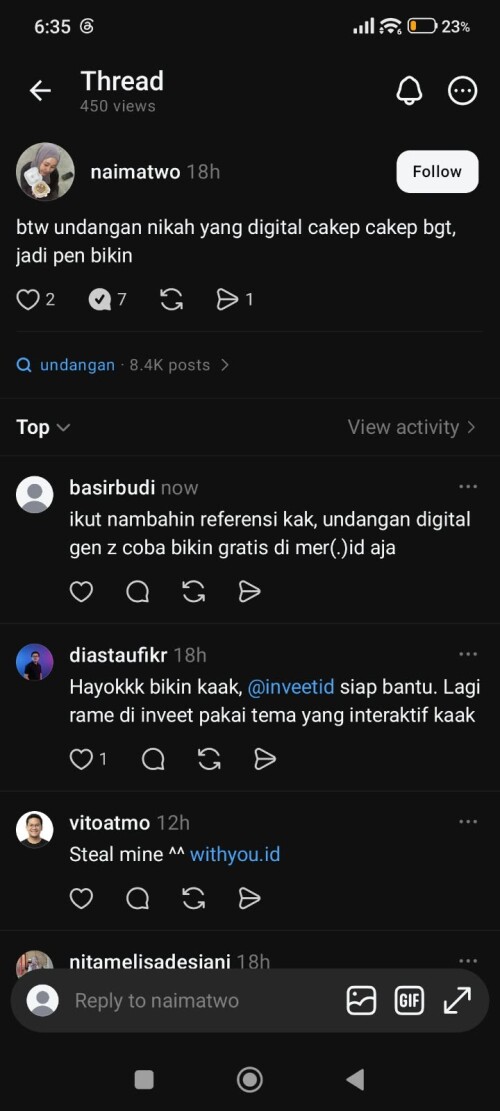Repost naimatwo's post
This screenshot has width=500, height=1111.
[171, 300]
